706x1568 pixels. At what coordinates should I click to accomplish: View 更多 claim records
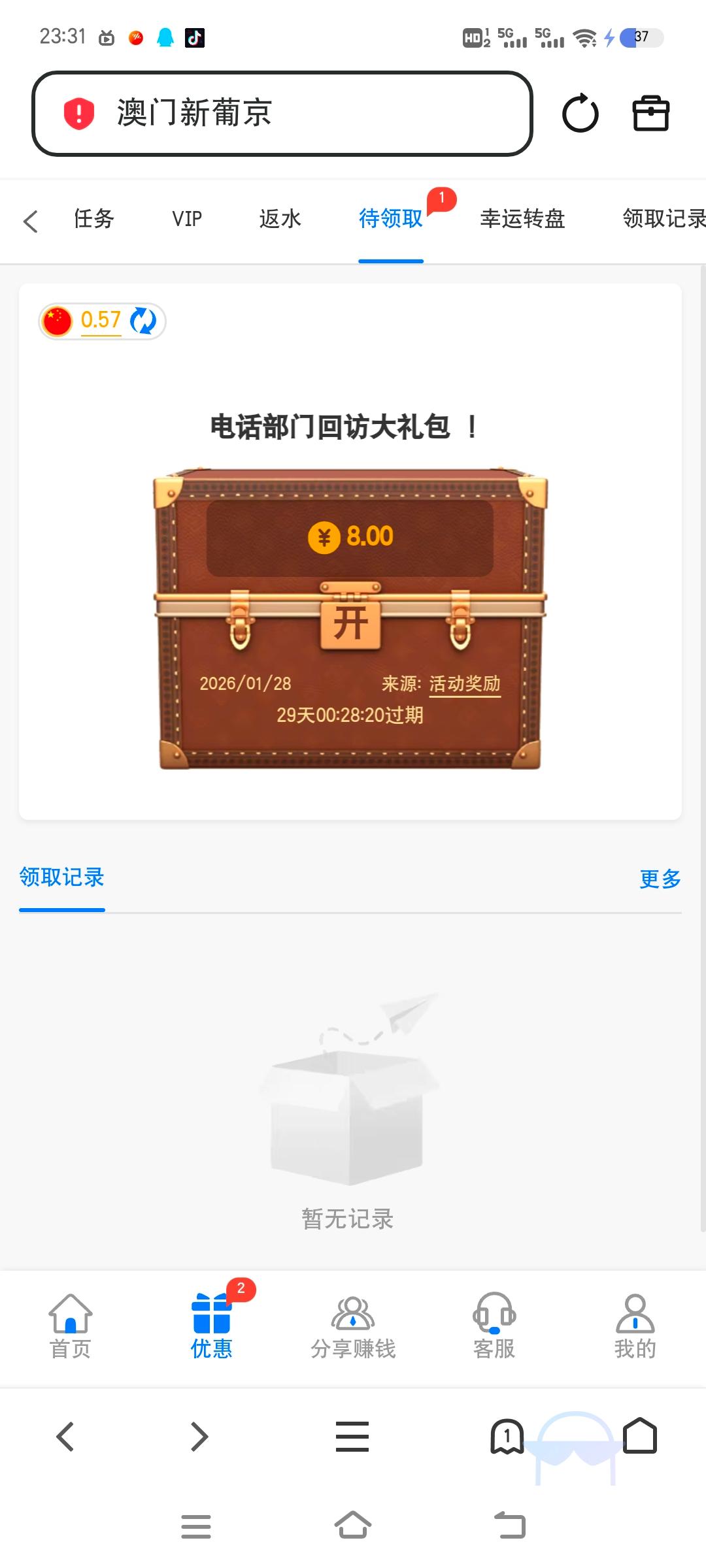[x=660, y=879]
